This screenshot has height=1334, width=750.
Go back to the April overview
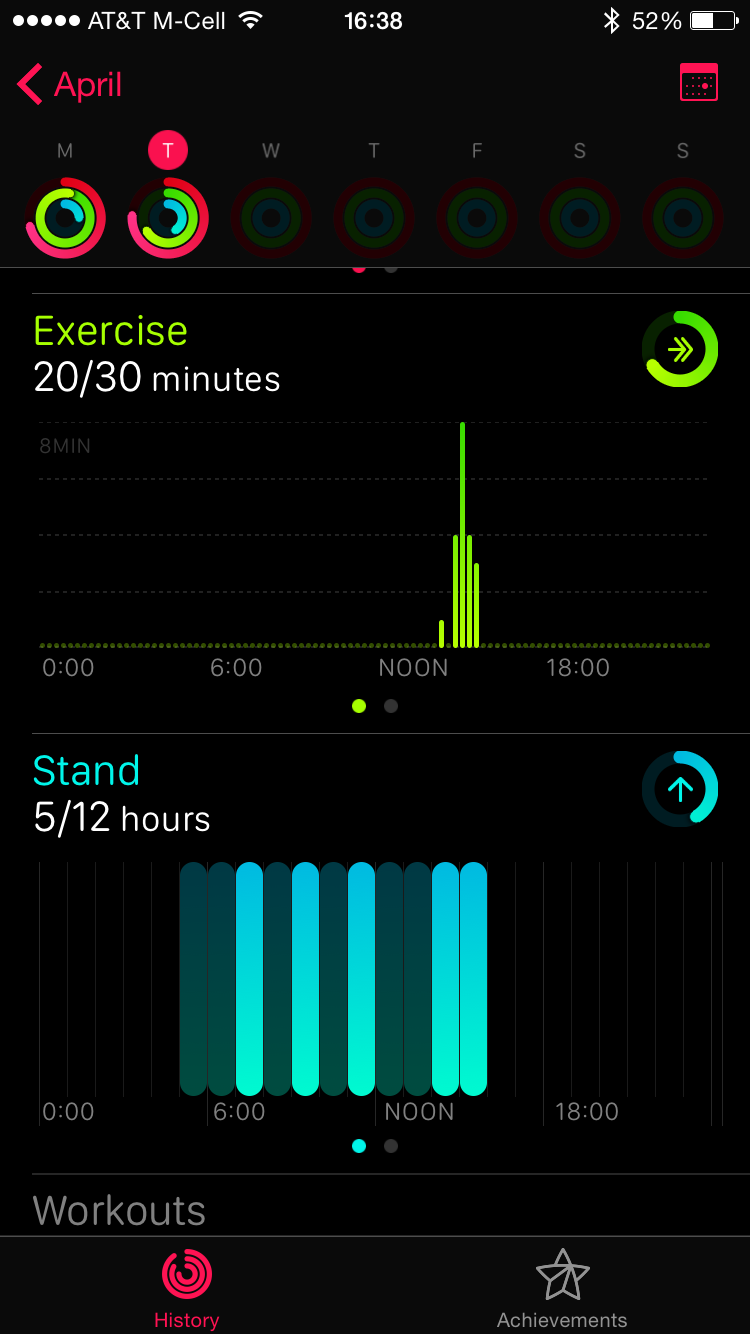click(70, 85)
